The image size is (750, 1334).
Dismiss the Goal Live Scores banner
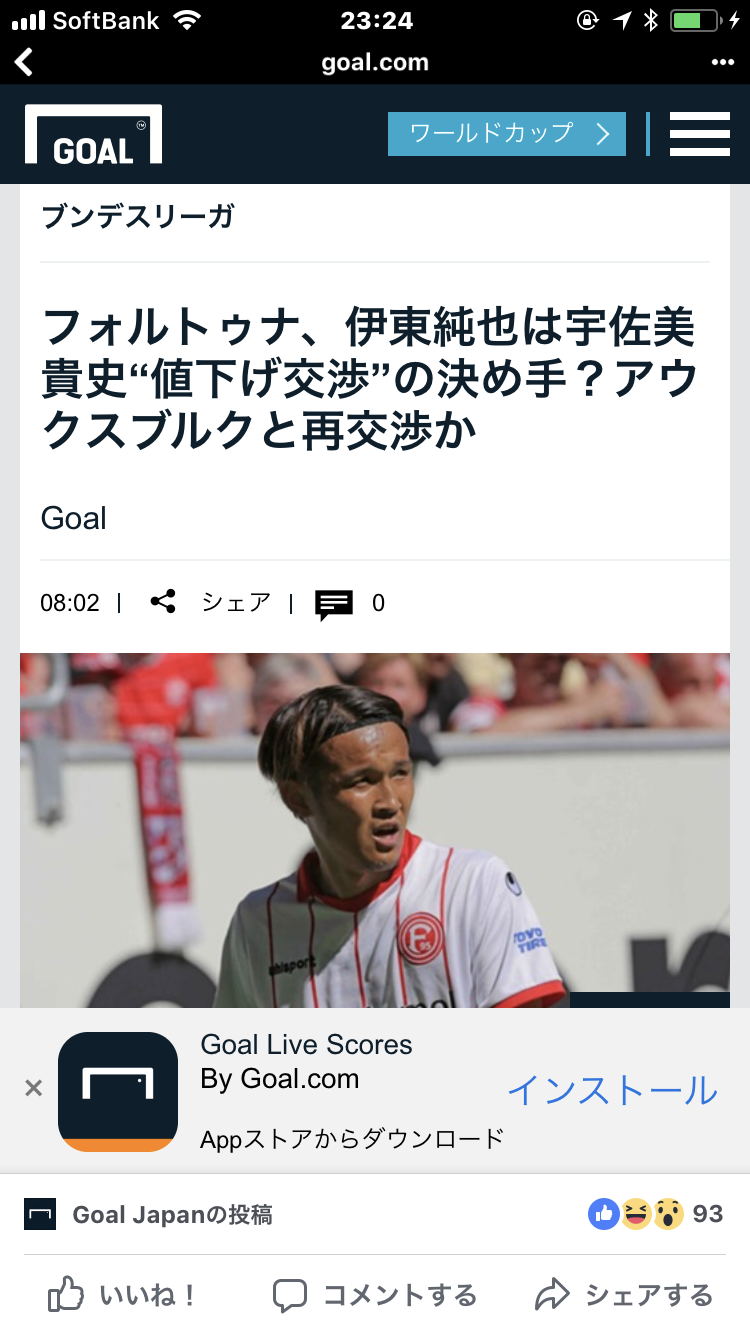coord(33,1089)
